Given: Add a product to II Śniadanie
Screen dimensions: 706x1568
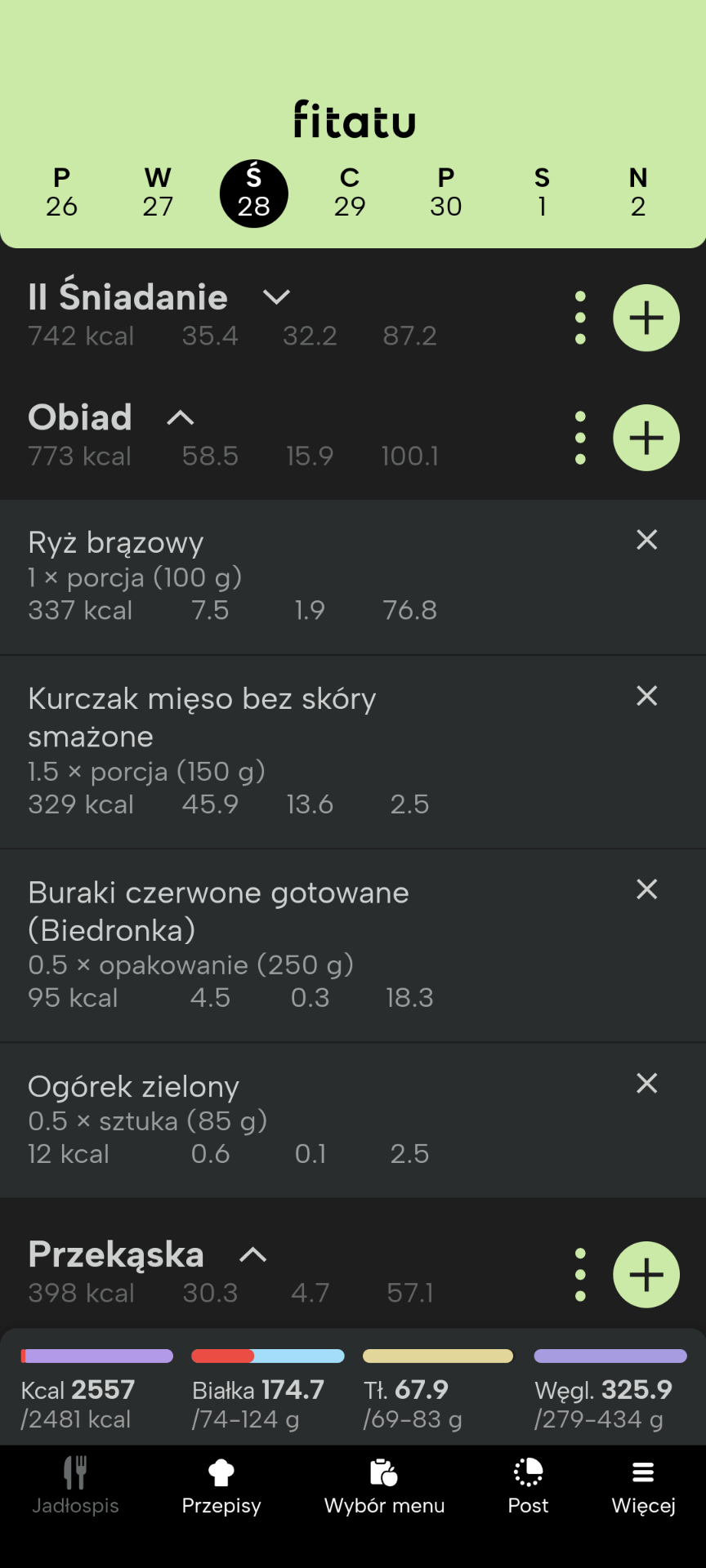Looking at the screenshot, I should [646, 318].
